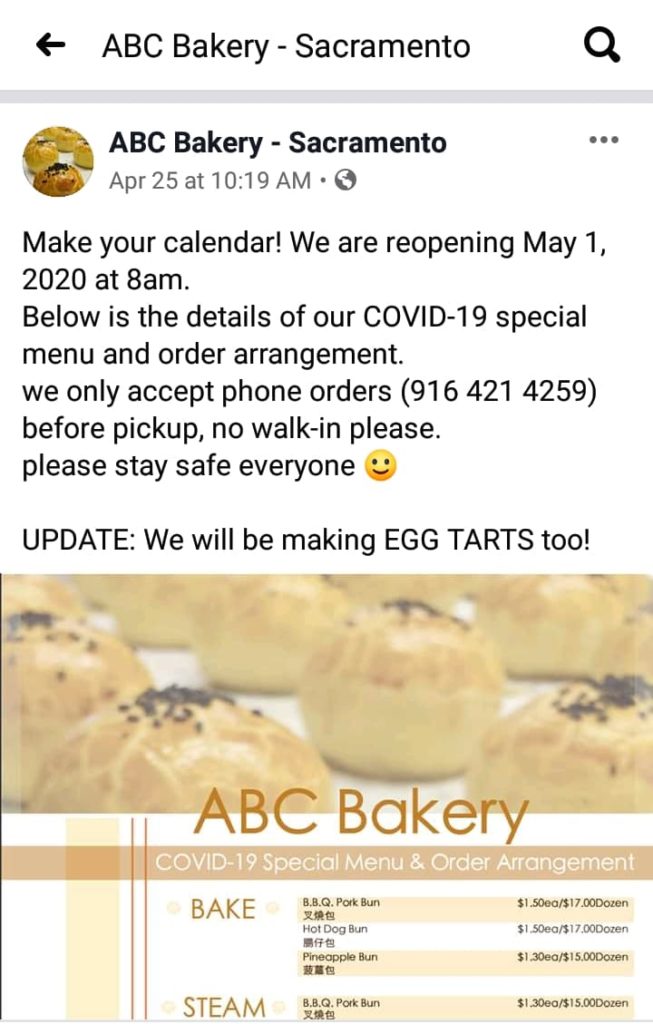Open ABC Bakery - Sacramento page name link
Image resolution: width=653 pixels, height=1024 pixels.
(277, 143)
